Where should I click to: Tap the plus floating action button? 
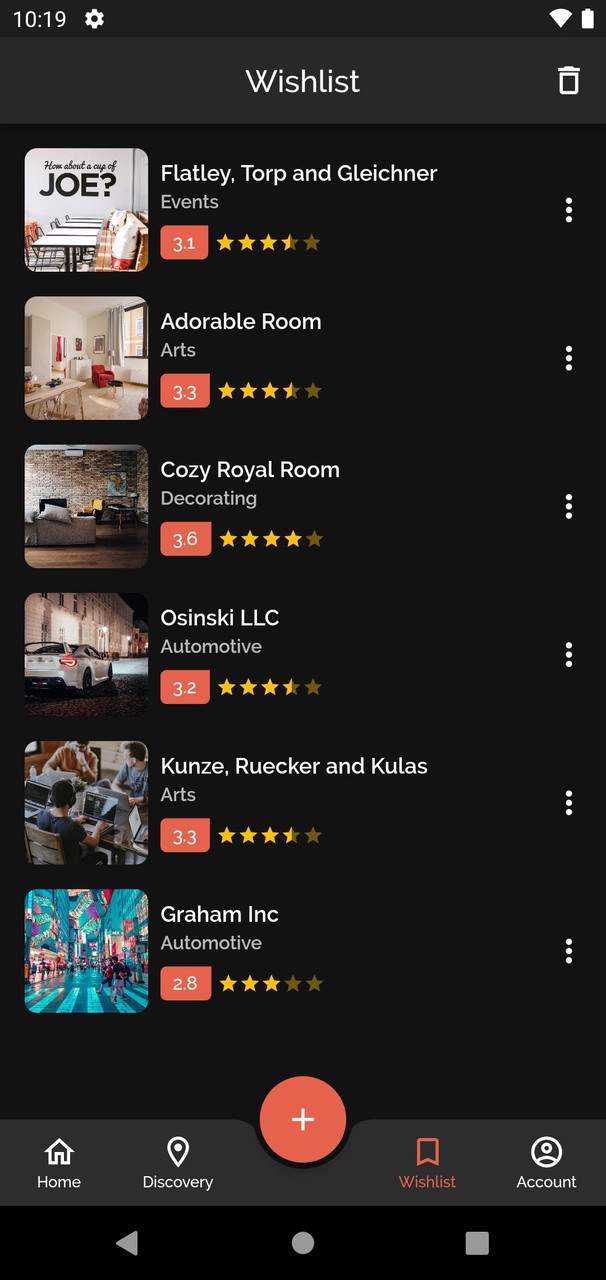click(x=303, y=1119)
